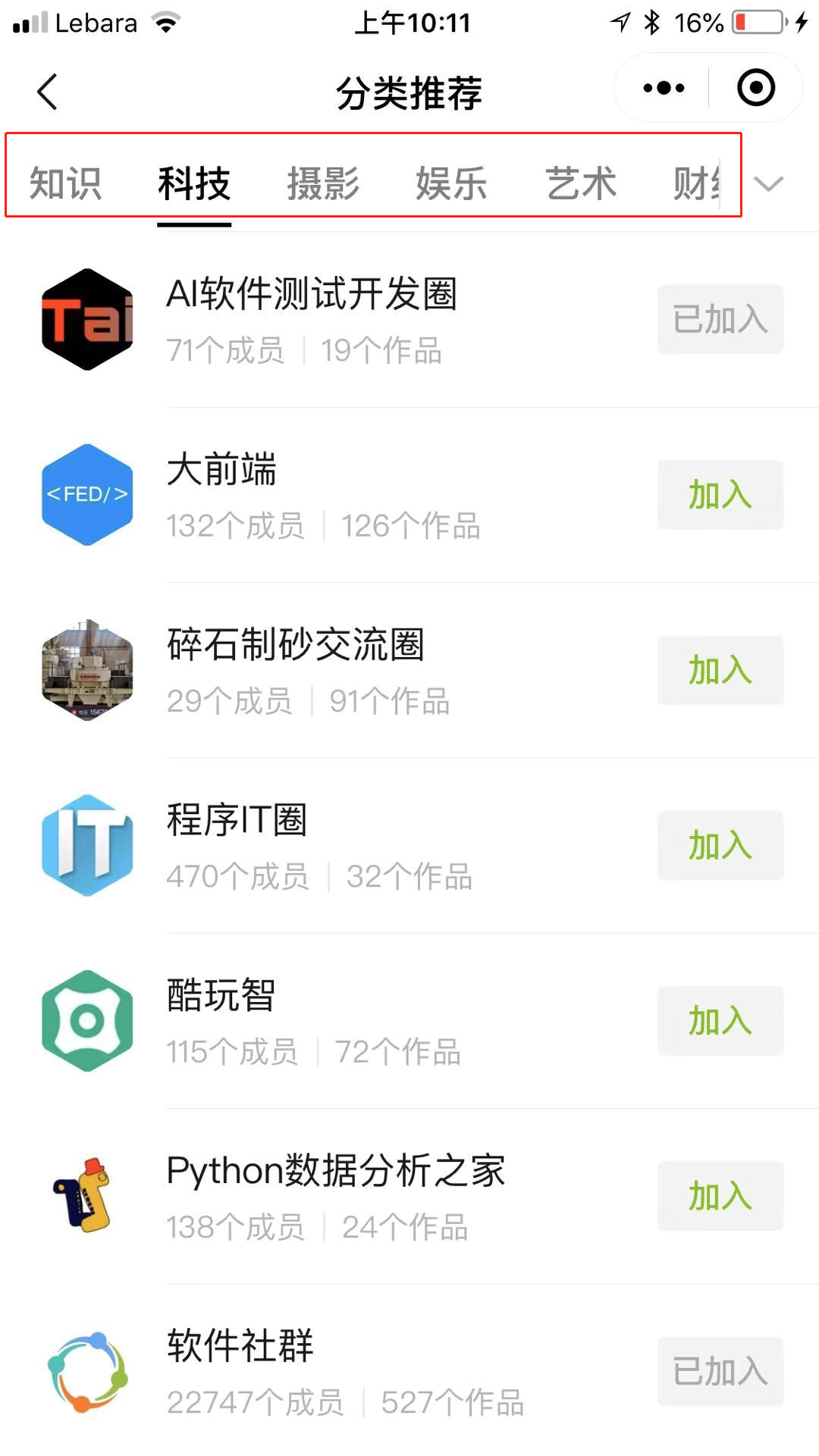819x1456 pixels.
Task: Open the mini program more options menu
Action: click(x=664, y=89)
